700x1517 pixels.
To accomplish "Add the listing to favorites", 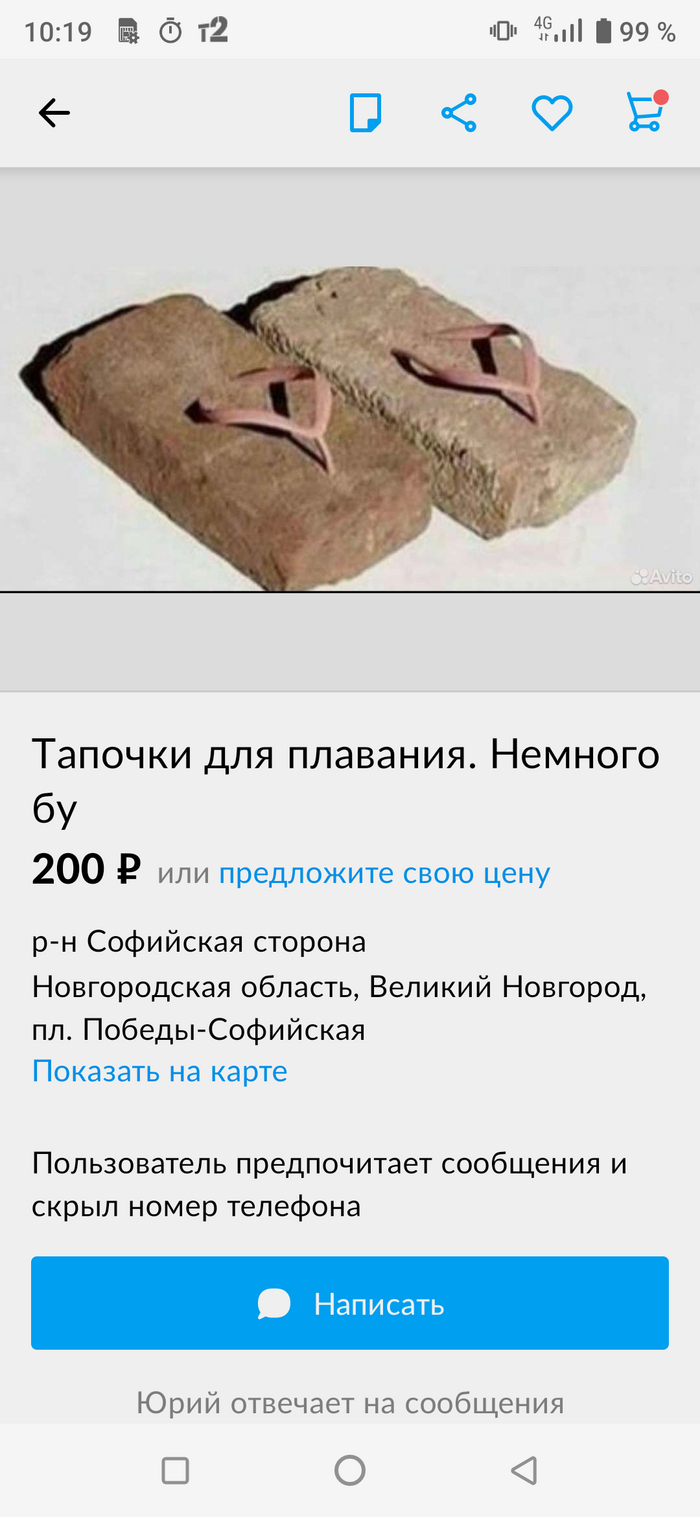I will click(551, 113).
